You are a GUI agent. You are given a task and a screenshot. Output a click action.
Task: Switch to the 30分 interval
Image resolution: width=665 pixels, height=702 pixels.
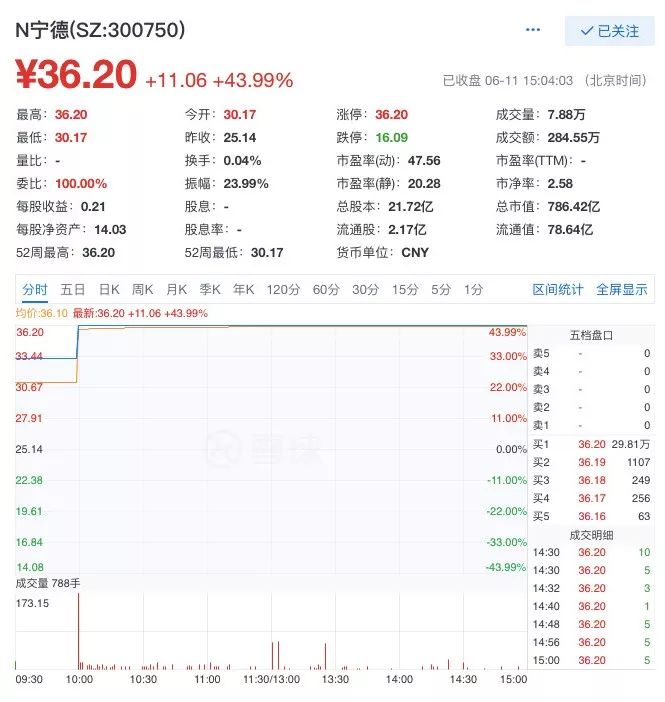365,290
